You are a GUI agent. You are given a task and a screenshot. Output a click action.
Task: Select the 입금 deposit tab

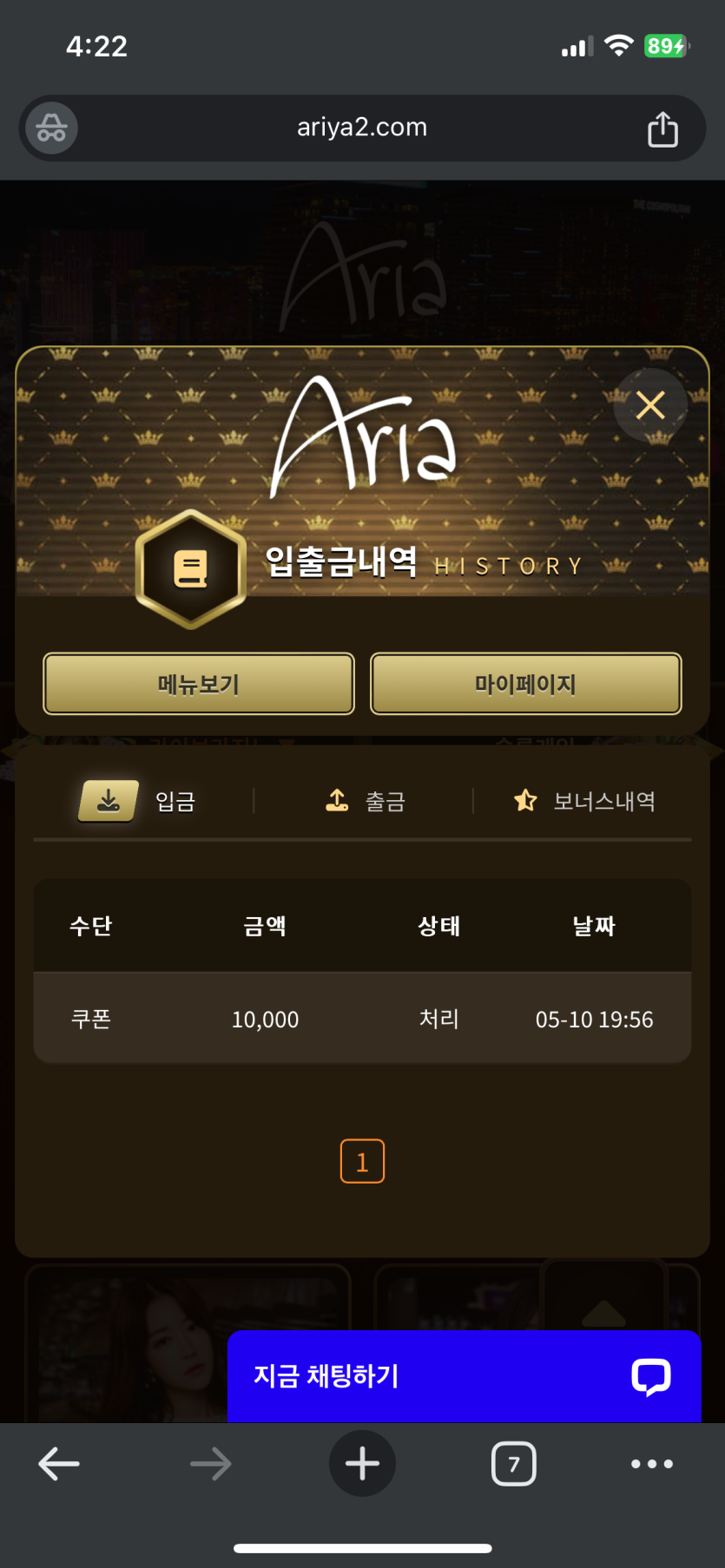[x=139, y=800]
